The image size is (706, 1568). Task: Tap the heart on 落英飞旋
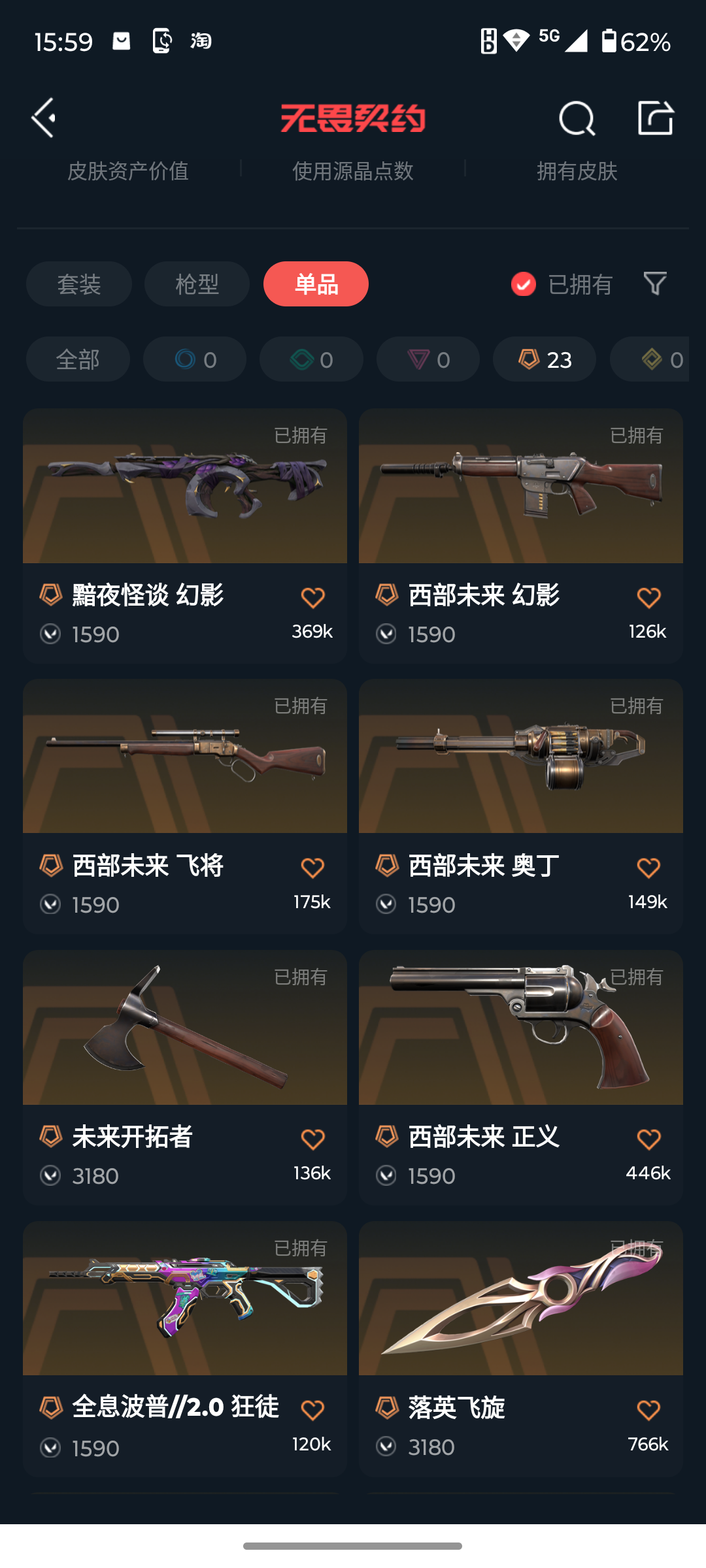coord(648,1410)
